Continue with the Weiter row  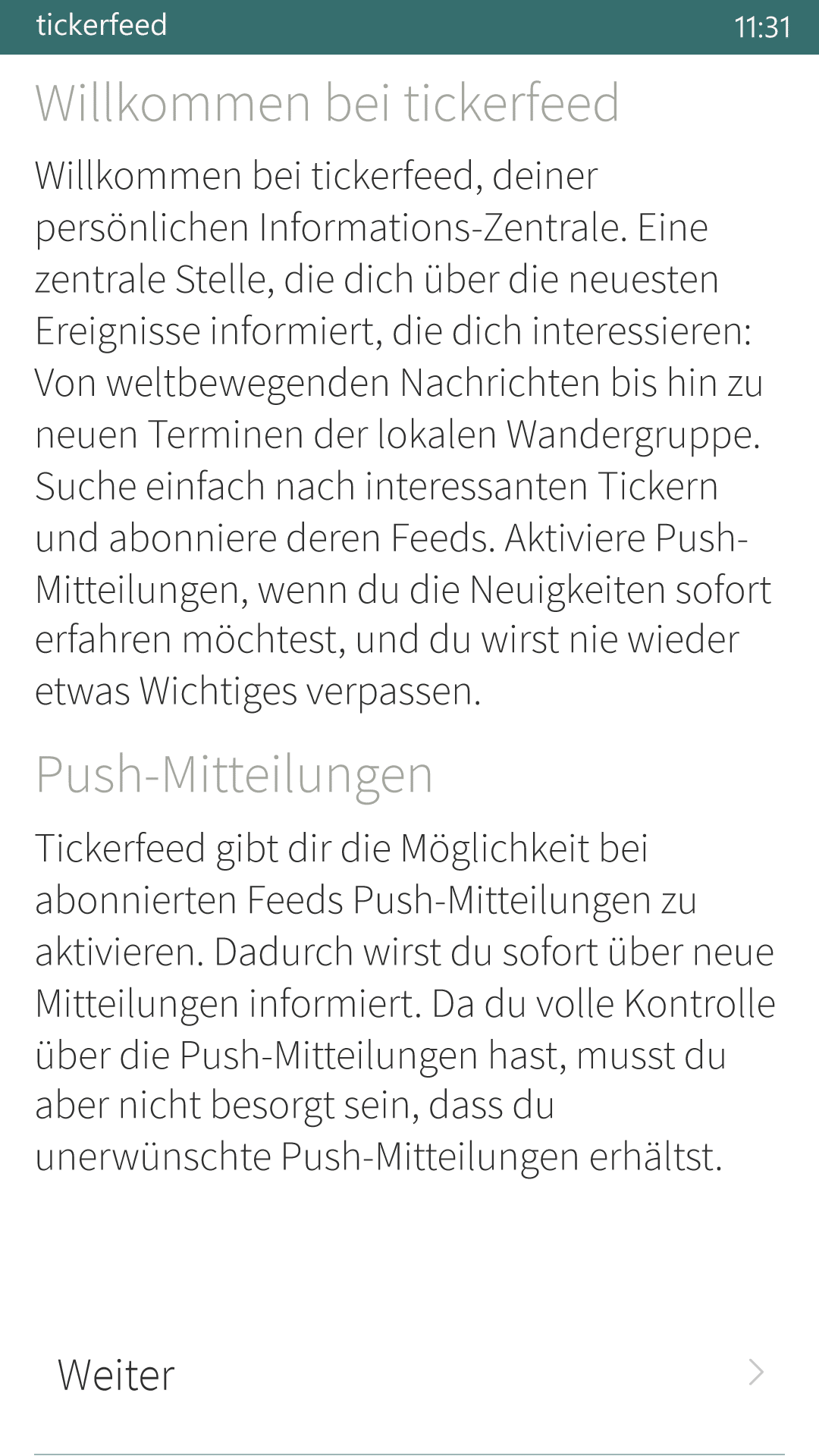[x=409, y=1374]
